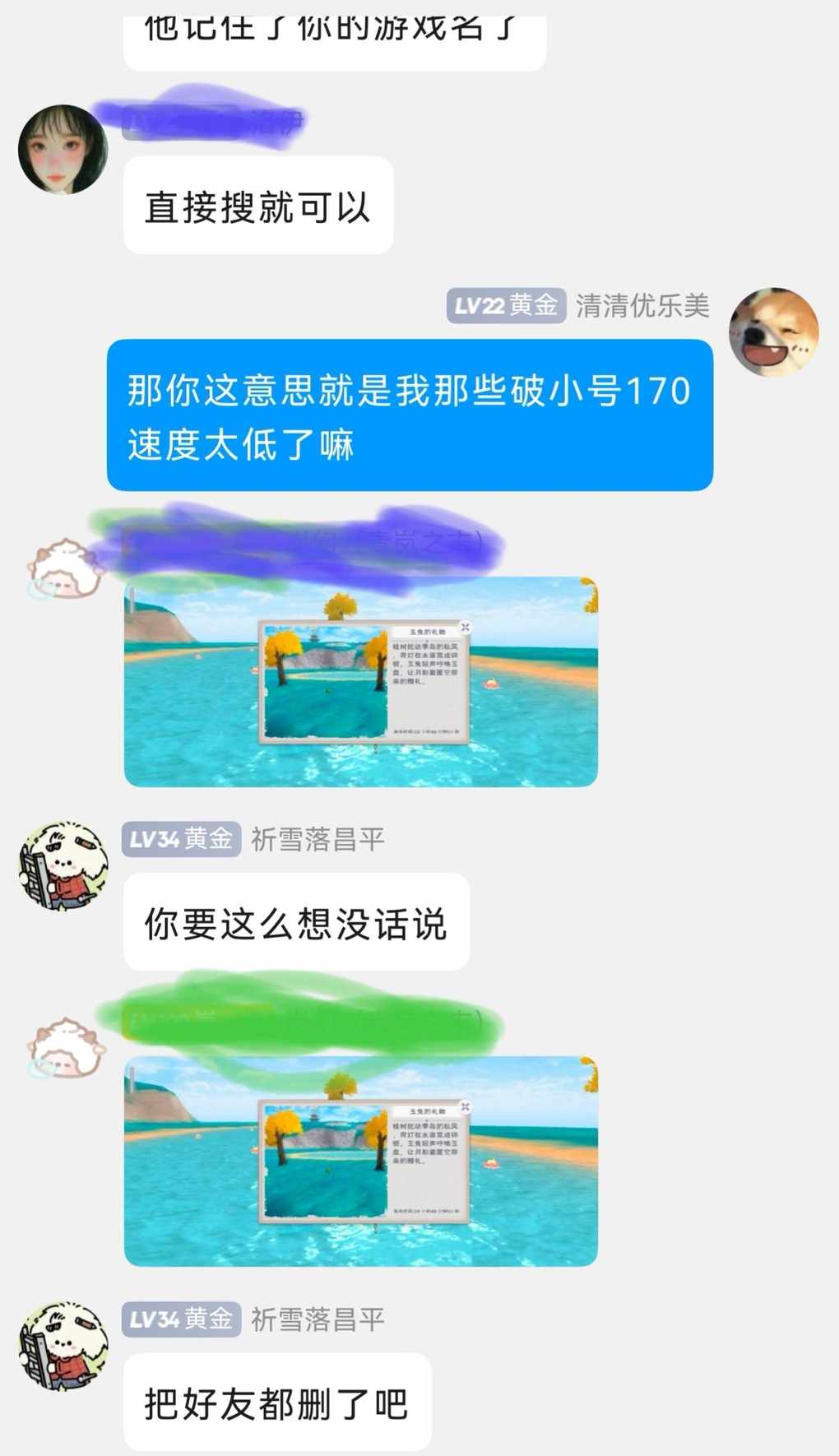Open the girl avatar above 直接搜就可以
The image size is (839, 1456).
pyautogui.click(x=63, y=150)
